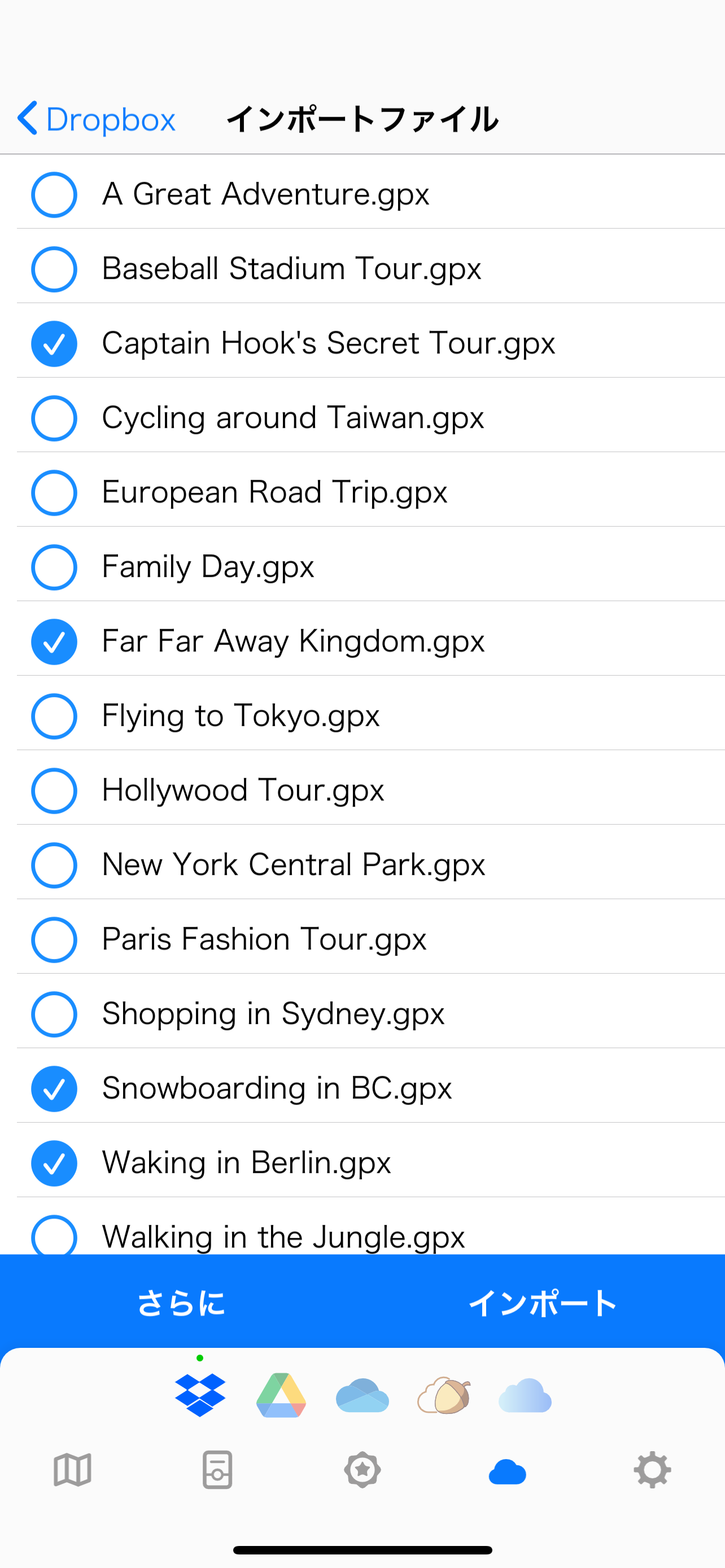Mark European Road Trip.gpx for import
This screenshot has width=725, height=1568.
coord(54,492)
